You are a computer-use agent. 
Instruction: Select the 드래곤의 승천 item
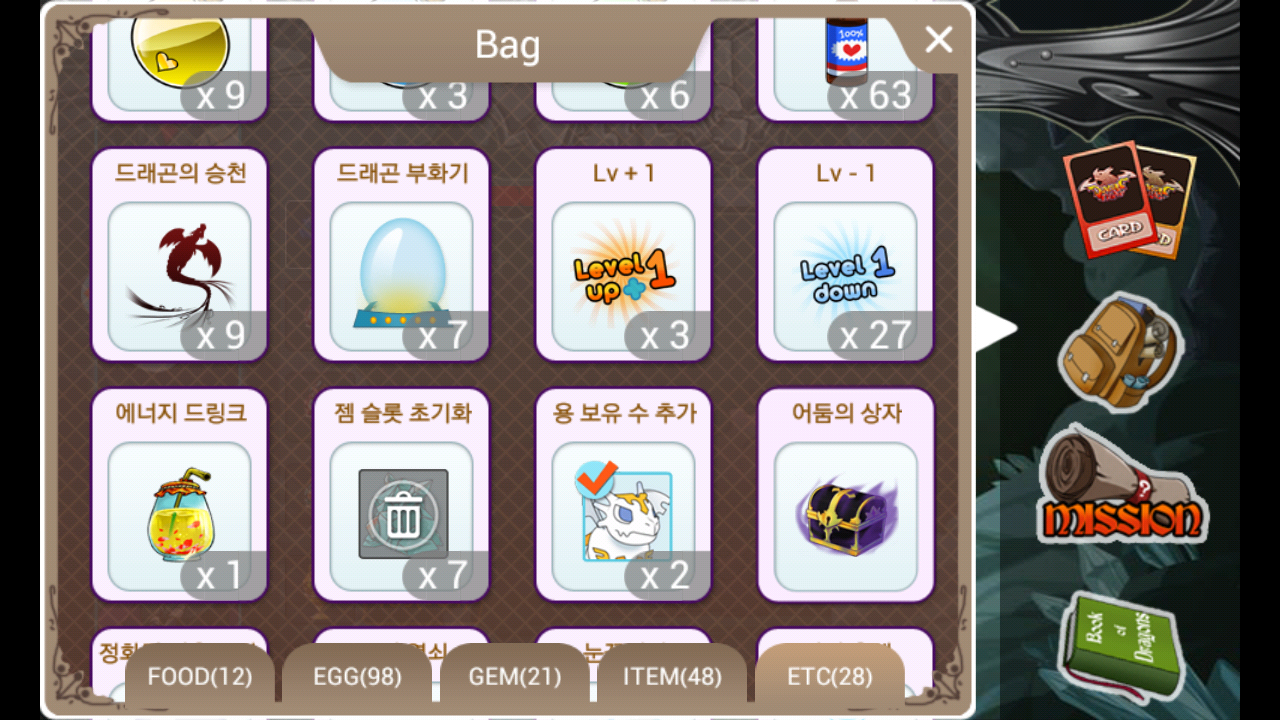coord(179,256)
